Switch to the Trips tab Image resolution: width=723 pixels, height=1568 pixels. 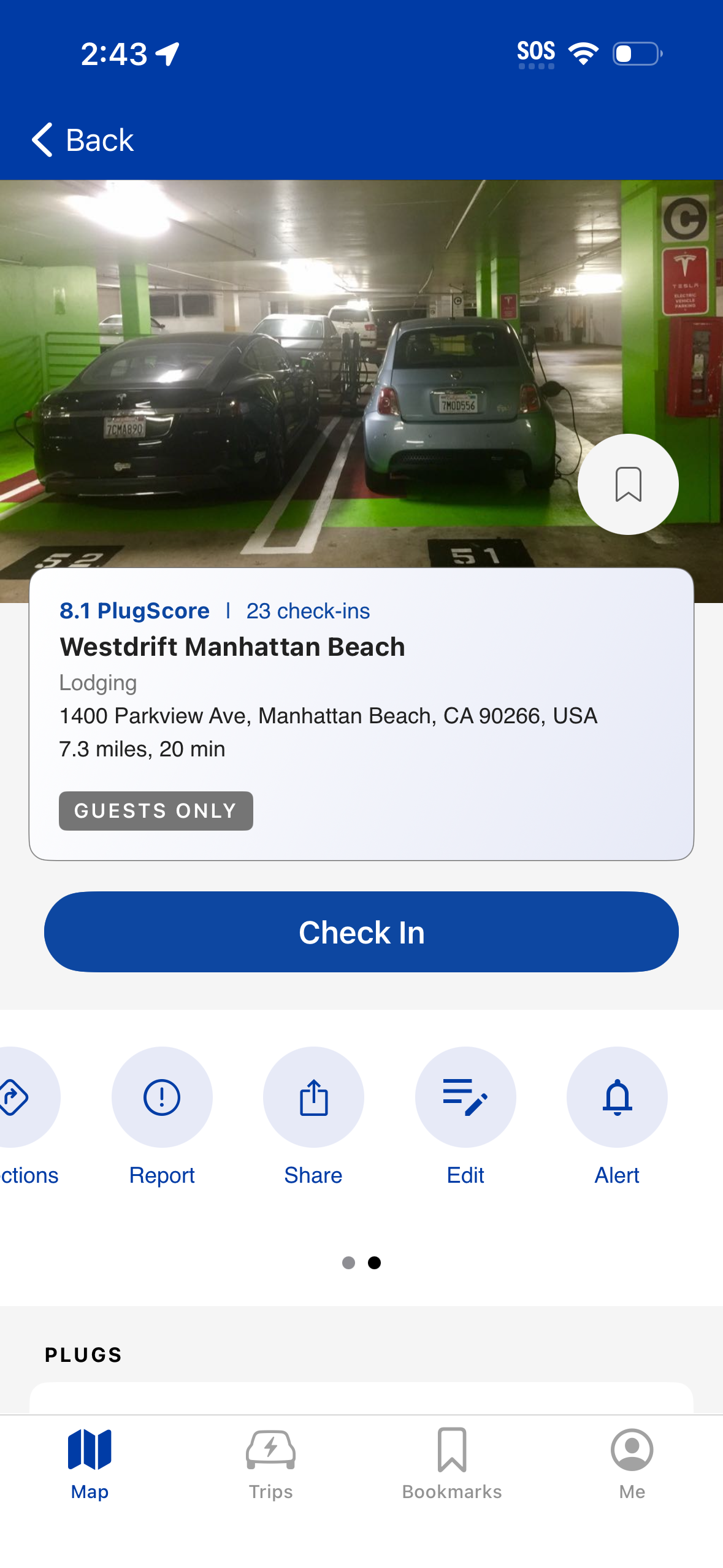click(x=270, y=1464)
